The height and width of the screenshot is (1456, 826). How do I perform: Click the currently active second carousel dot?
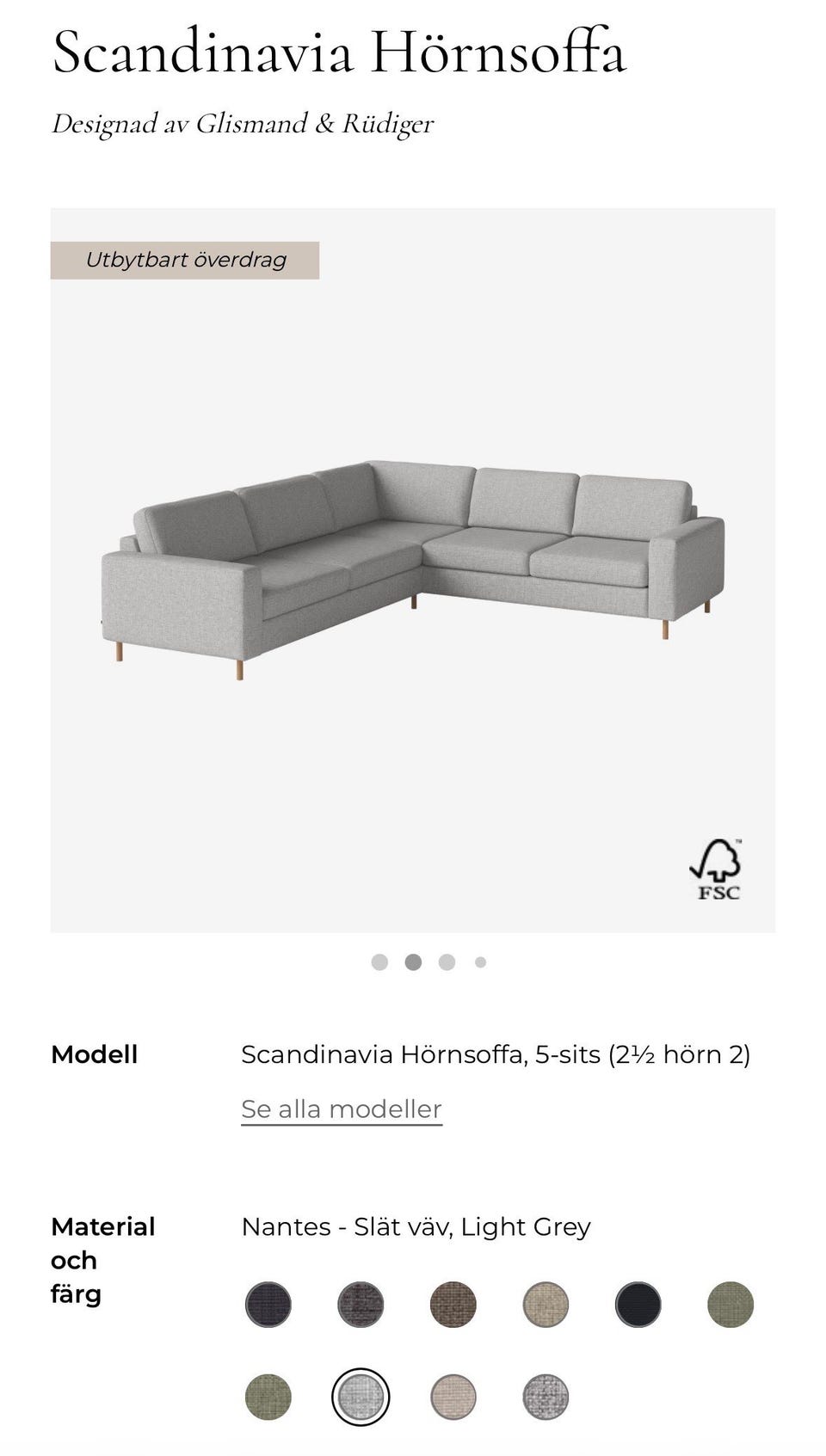[x=413, y=962]
